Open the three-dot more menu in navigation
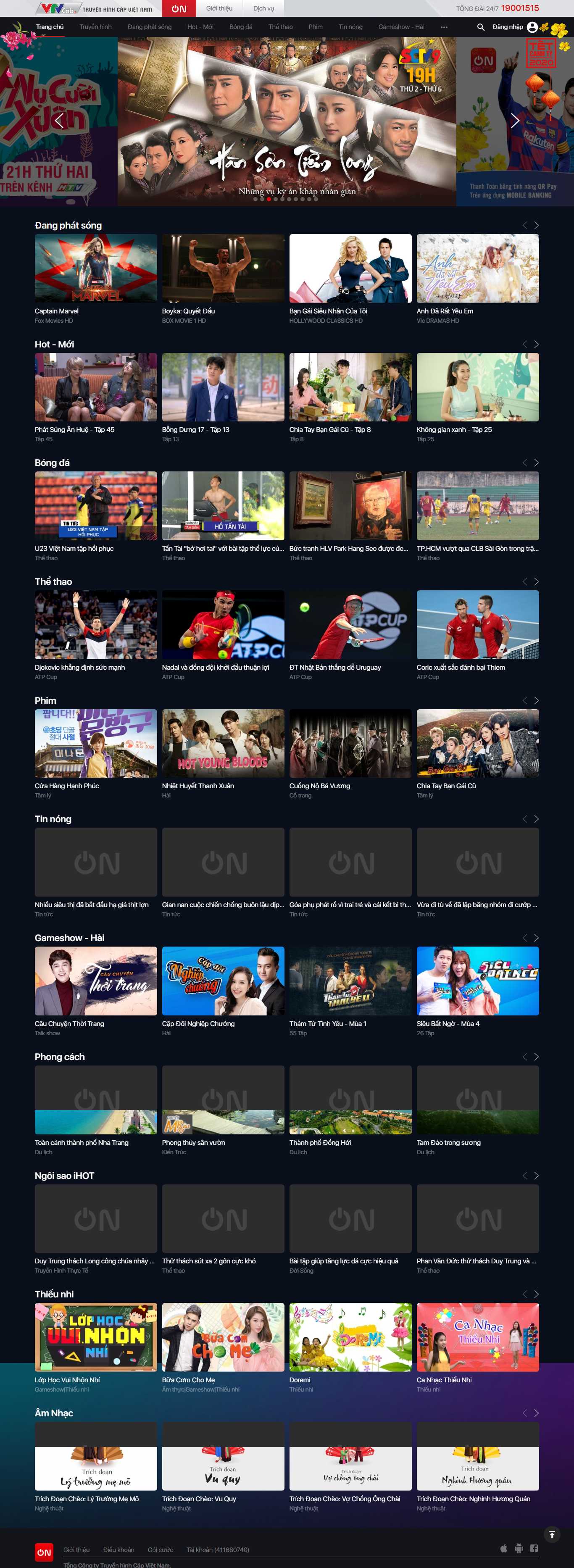This screenshot has height=1568, width=574. click(444, 27)
